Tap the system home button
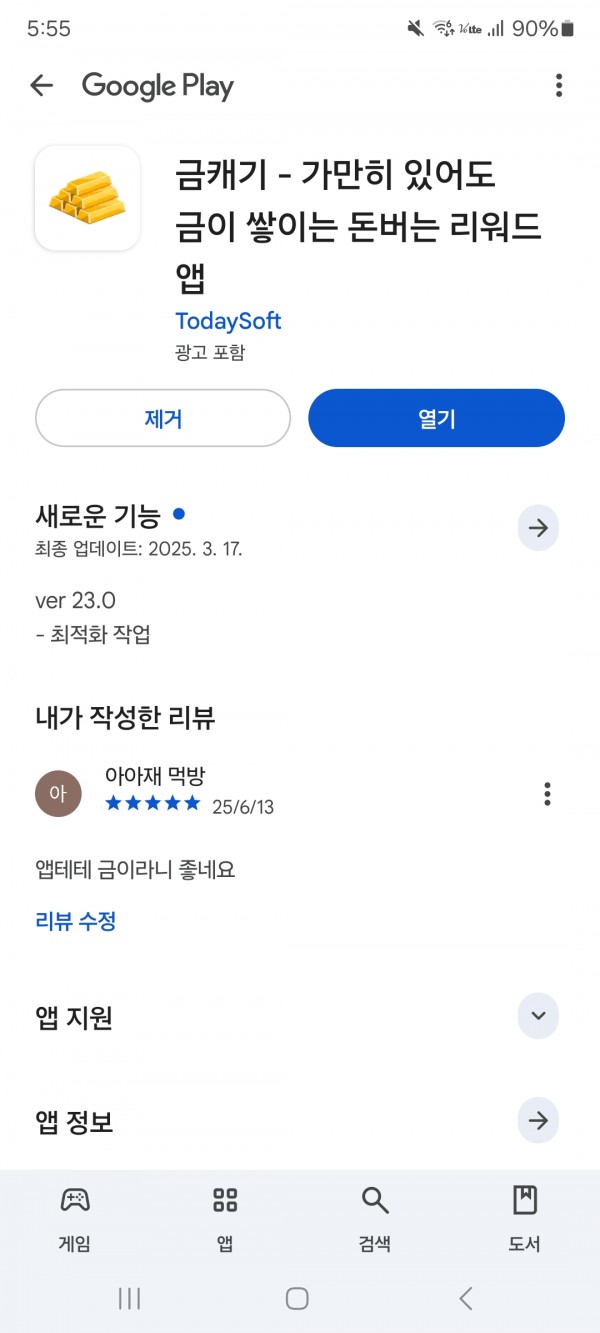600x1333 pixels. [x=297, y=1298]
